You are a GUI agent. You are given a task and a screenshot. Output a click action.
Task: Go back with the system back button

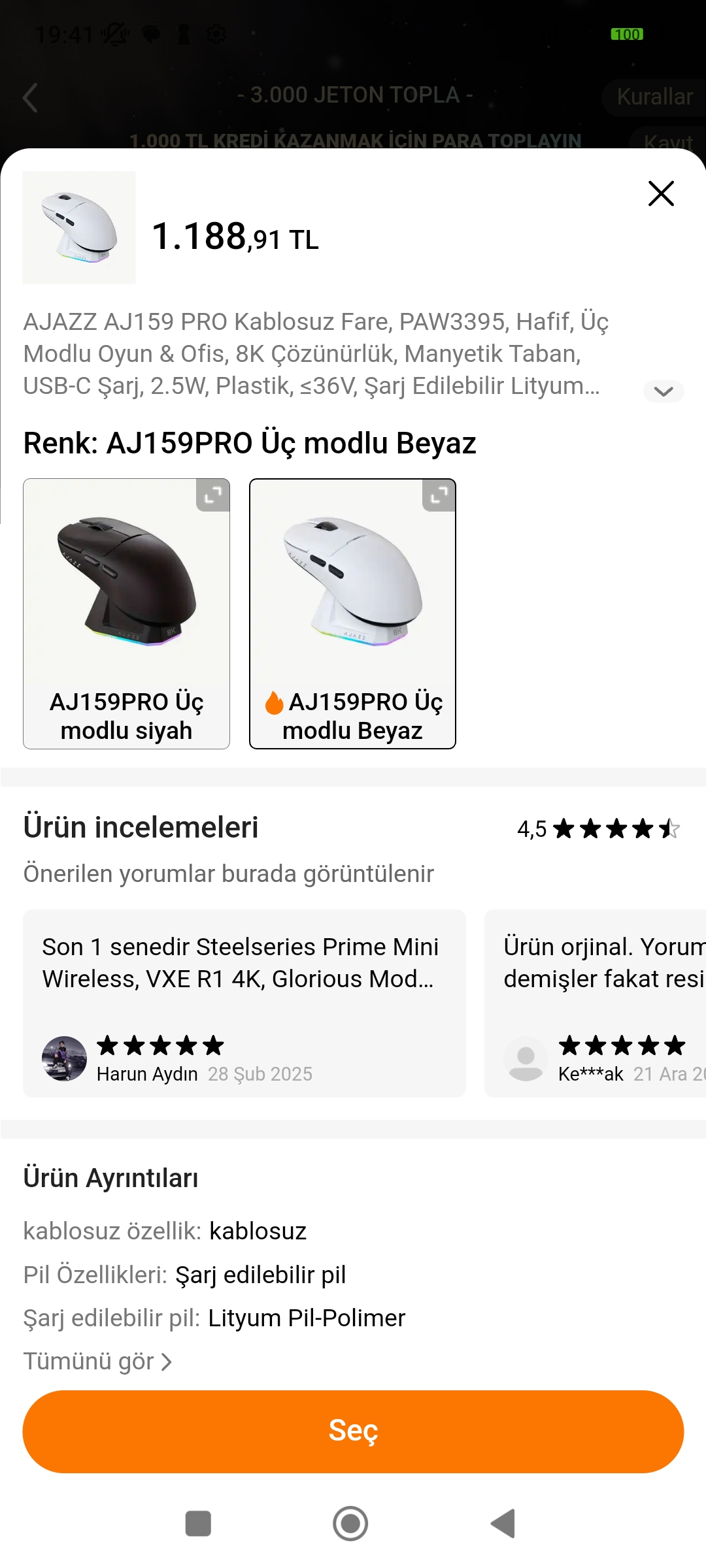(503, 1524)
